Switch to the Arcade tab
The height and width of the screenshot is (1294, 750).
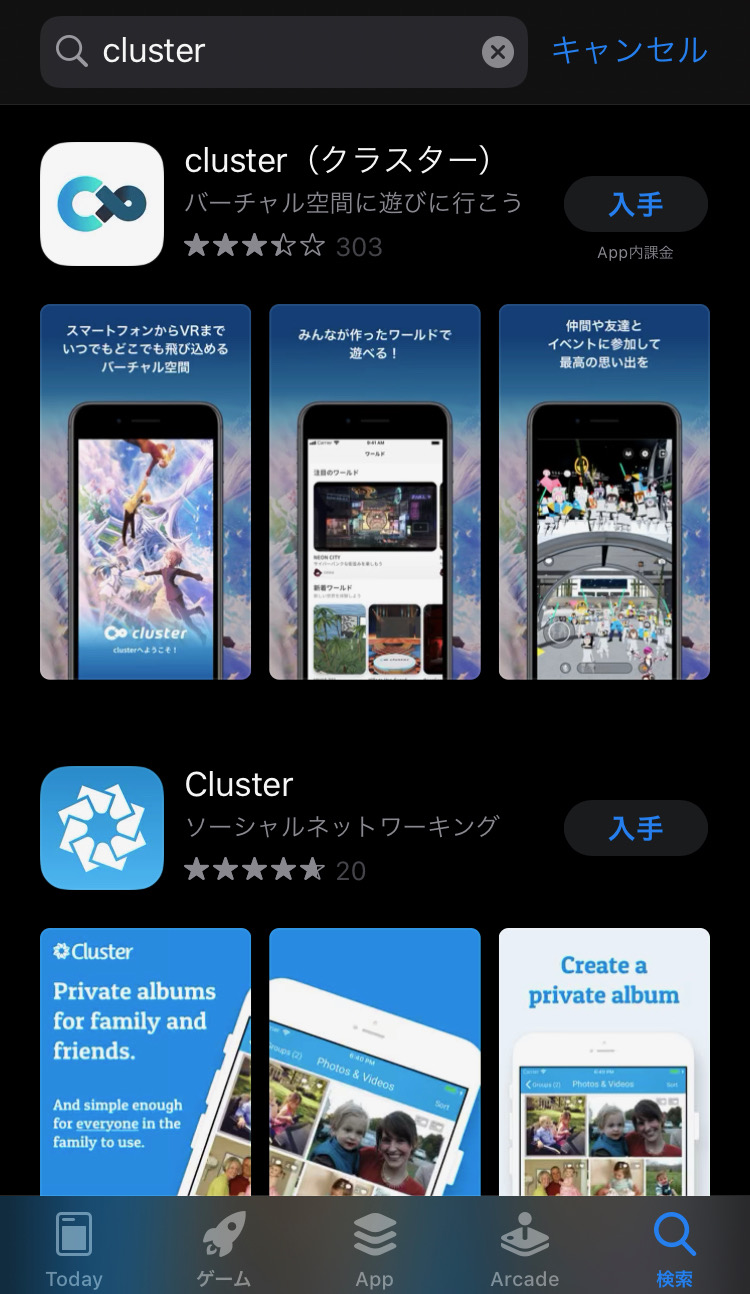tap(524, 1249)
